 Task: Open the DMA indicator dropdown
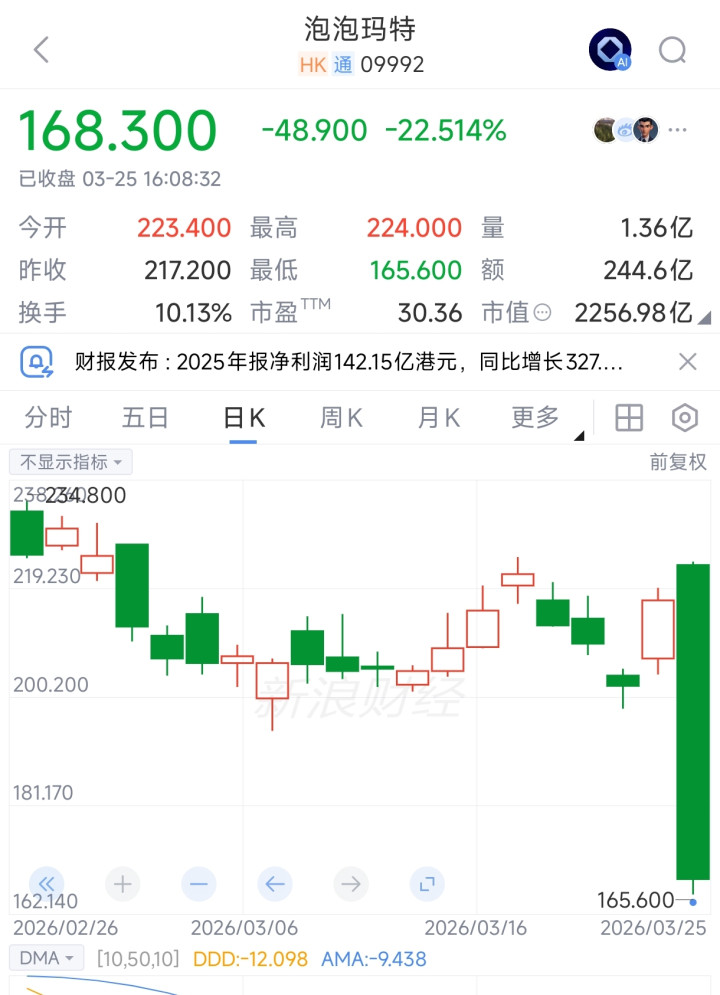(x=47, y=959)
